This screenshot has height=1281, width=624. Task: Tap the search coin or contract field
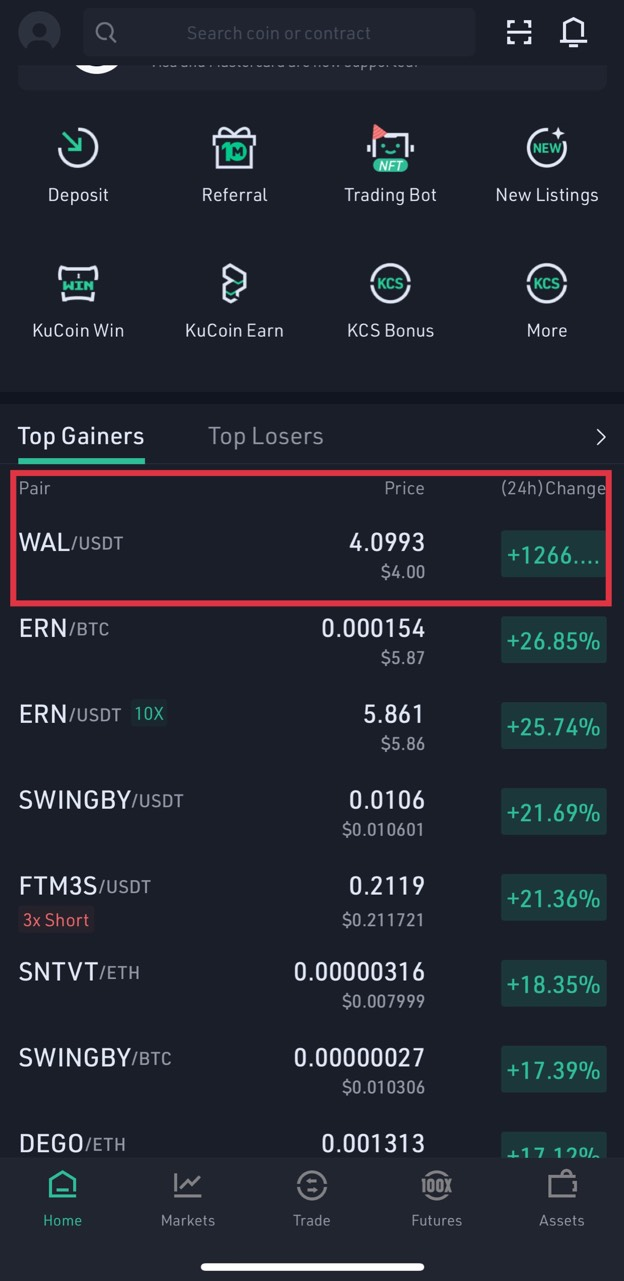280,33
